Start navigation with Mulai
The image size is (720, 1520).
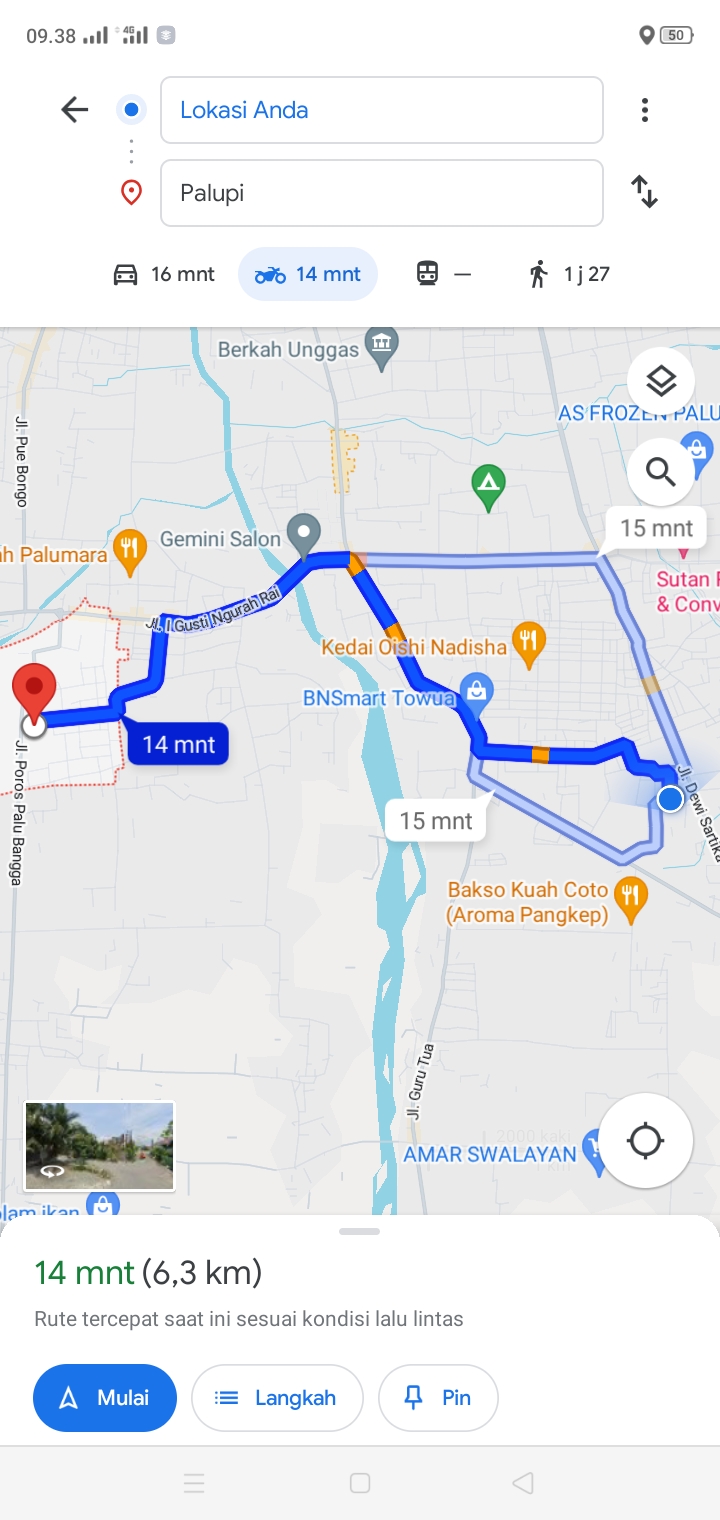[x=105, y=1398]
